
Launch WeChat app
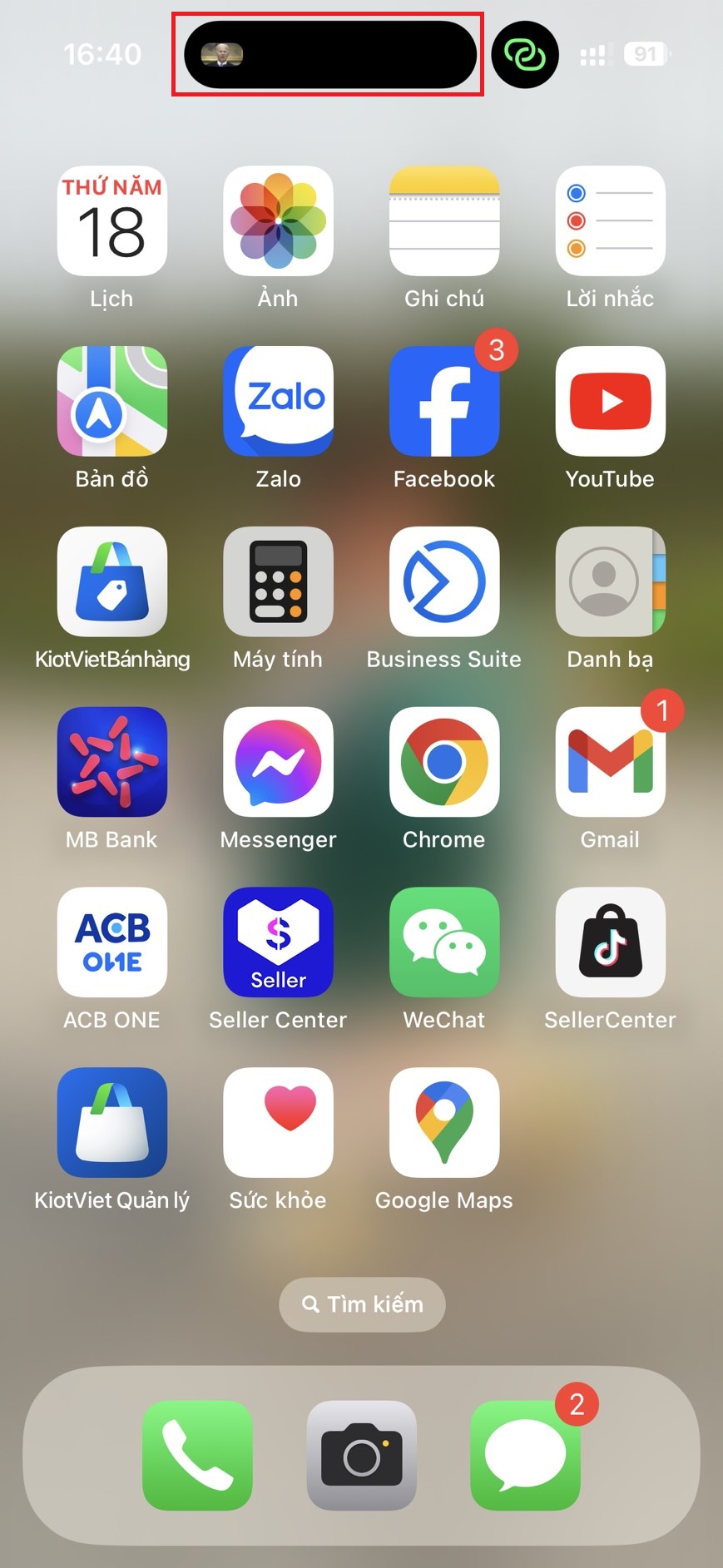point(444,942)
